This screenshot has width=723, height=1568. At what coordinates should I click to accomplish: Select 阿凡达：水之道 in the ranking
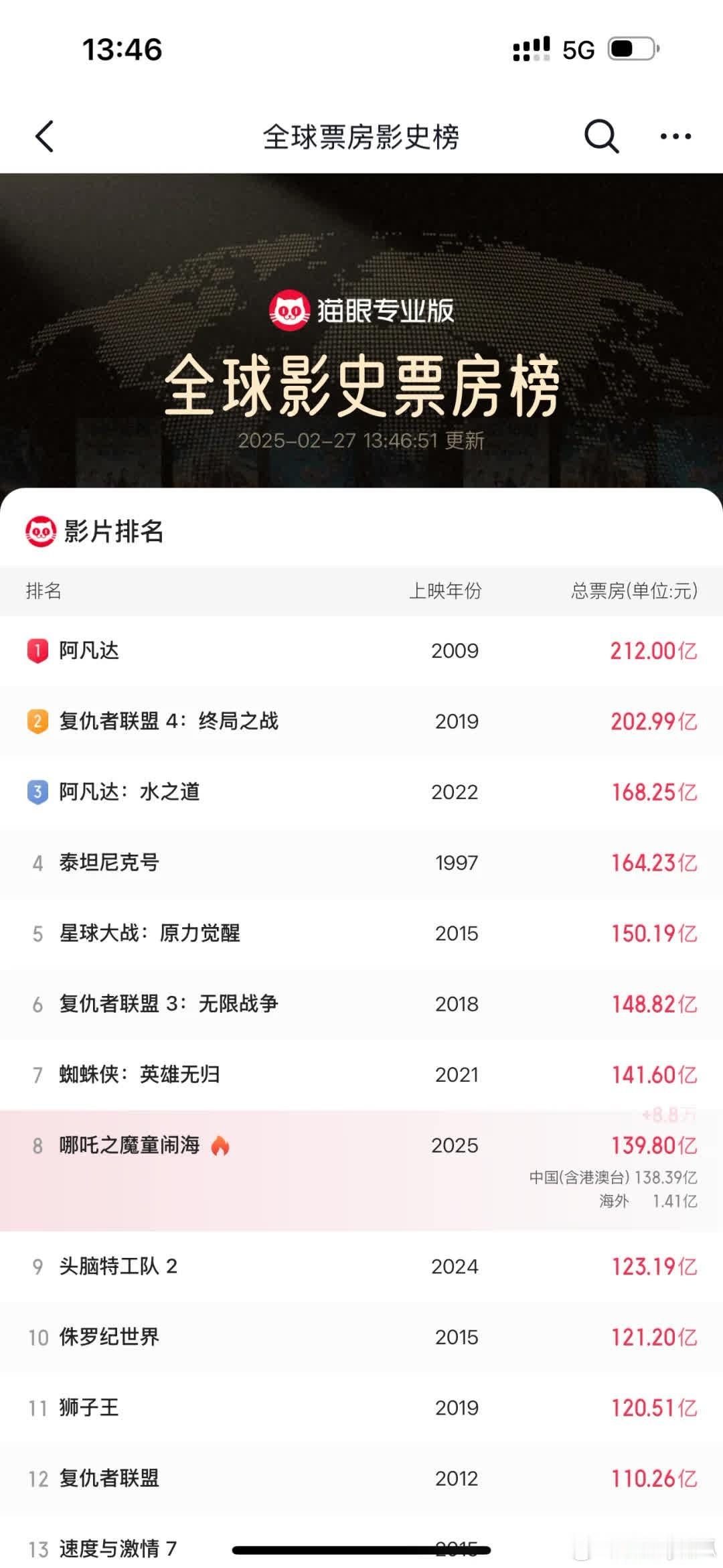click(130, 792)
